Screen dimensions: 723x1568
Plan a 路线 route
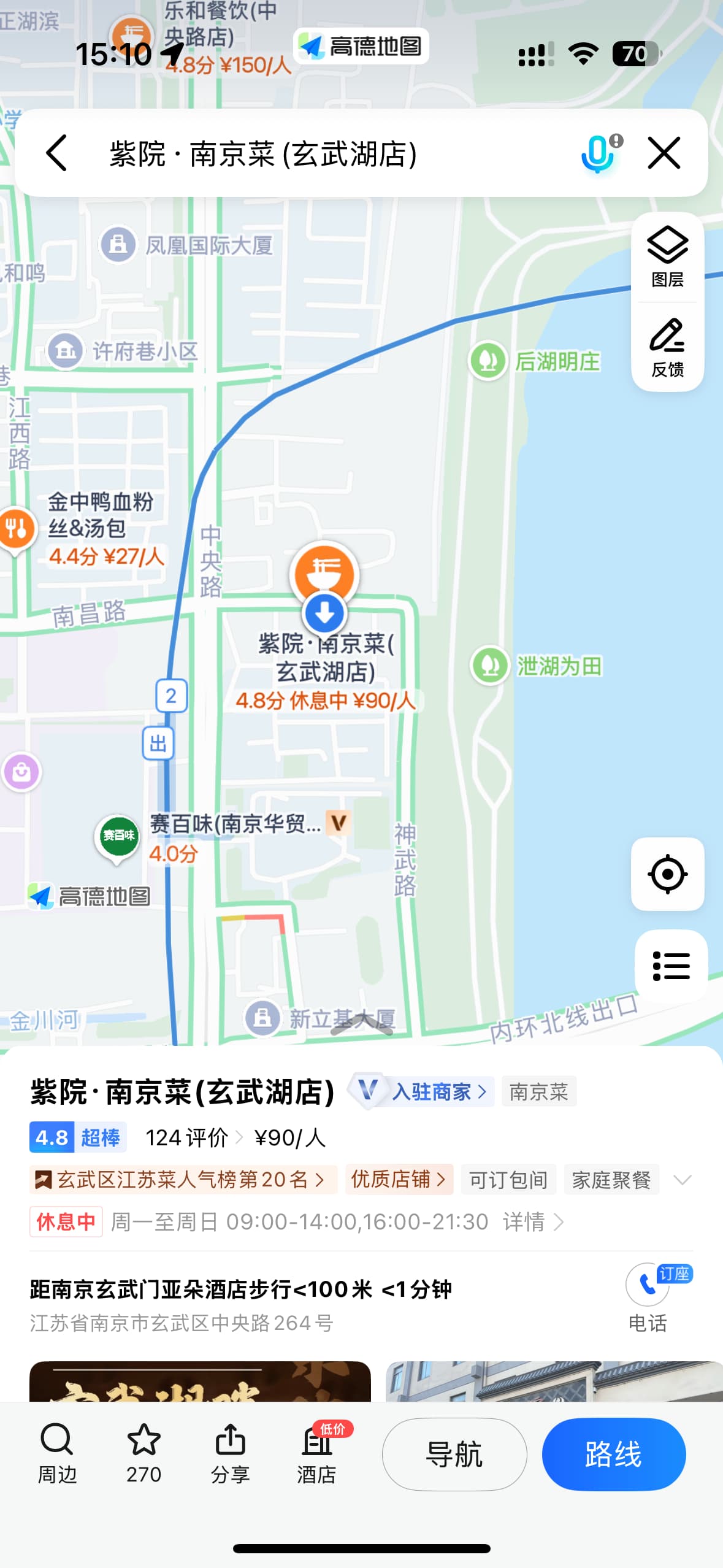[613, 1455]
